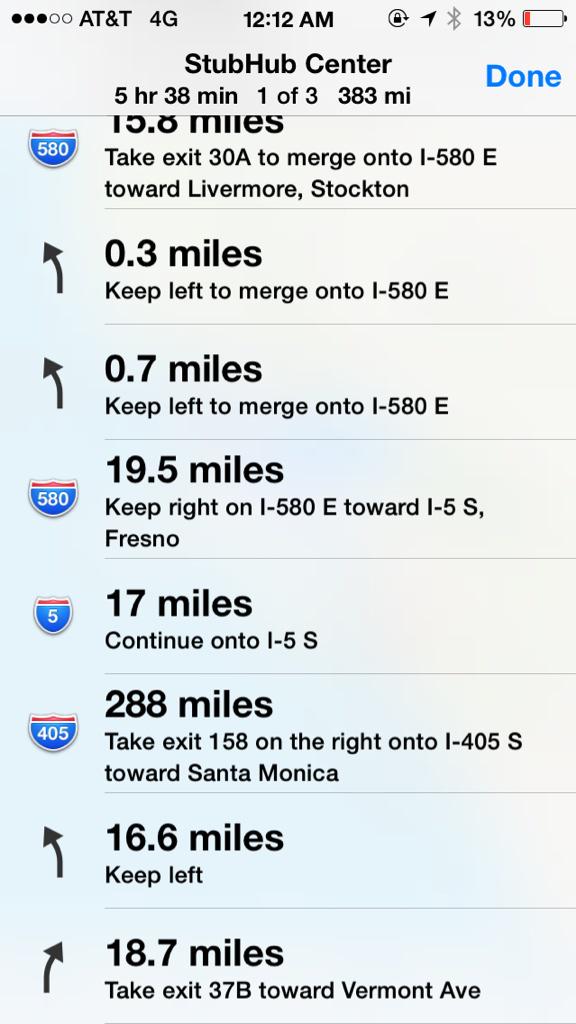Open the 0.3 miles keep left step
This screenshot has height=1024, width=576.
pyautogui.click(x=288, y=267)
